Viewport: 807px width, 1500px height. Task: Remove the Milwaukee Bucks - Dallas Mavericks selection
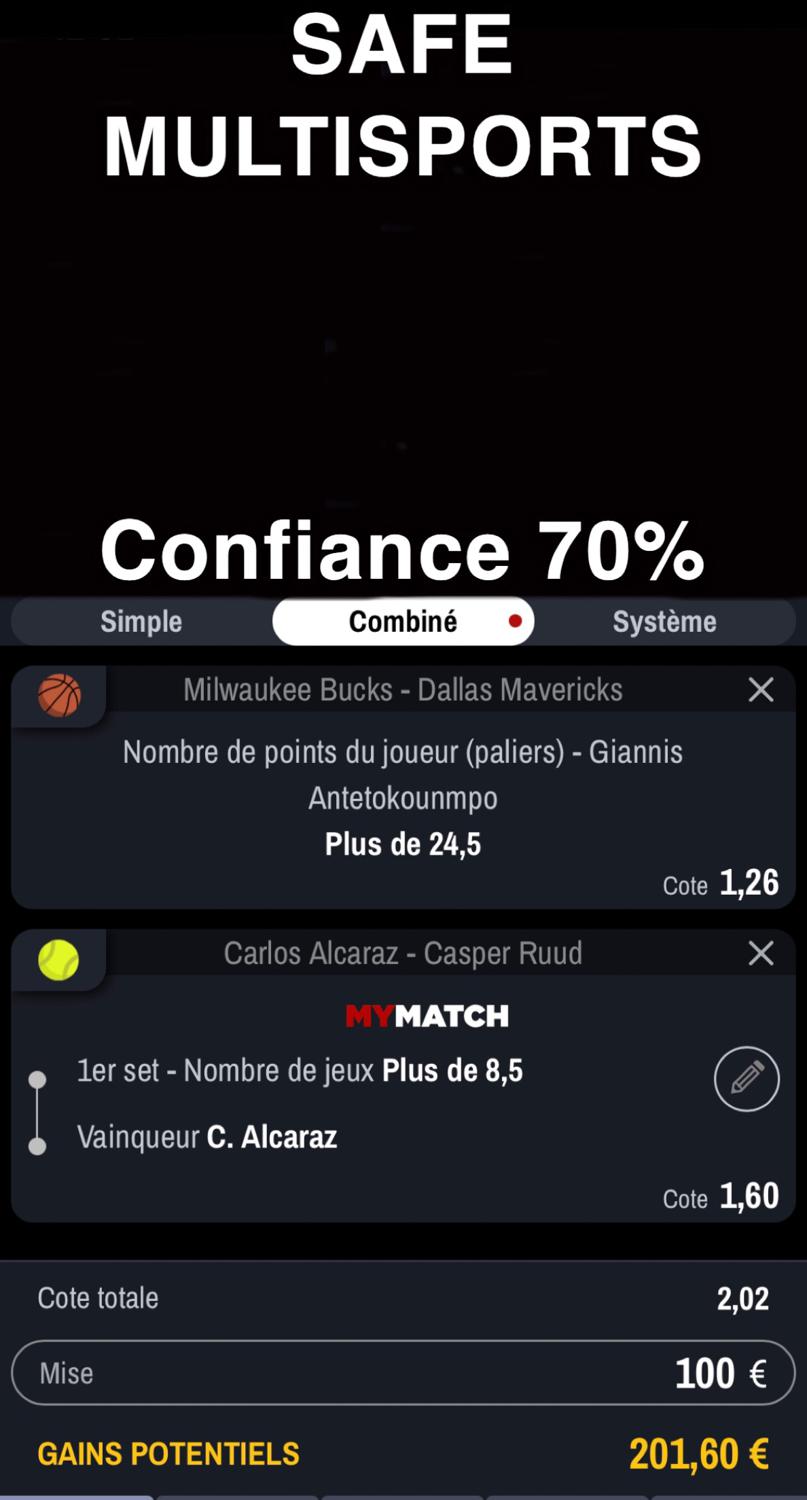coord(761,689)
